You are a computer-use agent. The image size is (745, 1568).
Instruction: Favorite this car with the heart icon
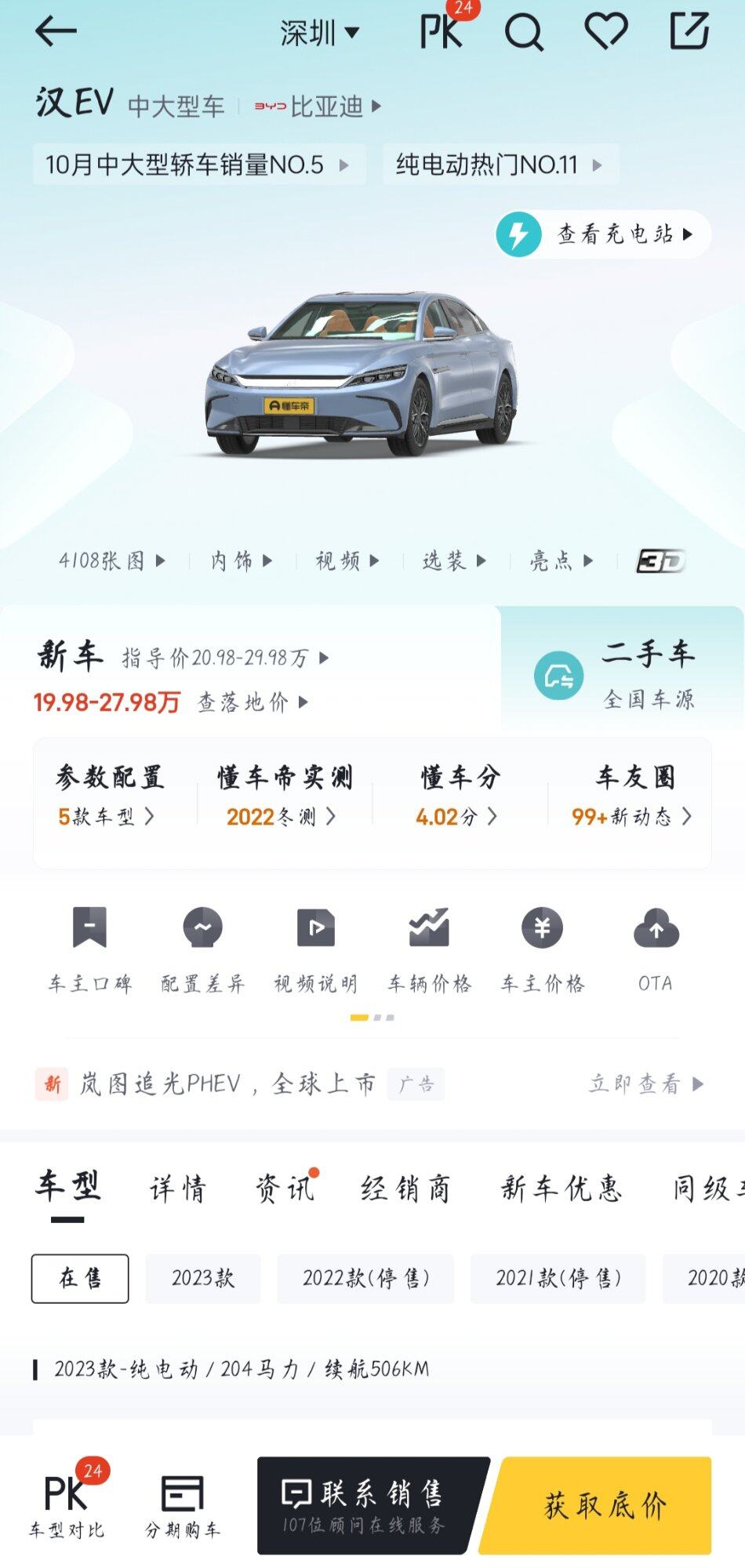606,32
